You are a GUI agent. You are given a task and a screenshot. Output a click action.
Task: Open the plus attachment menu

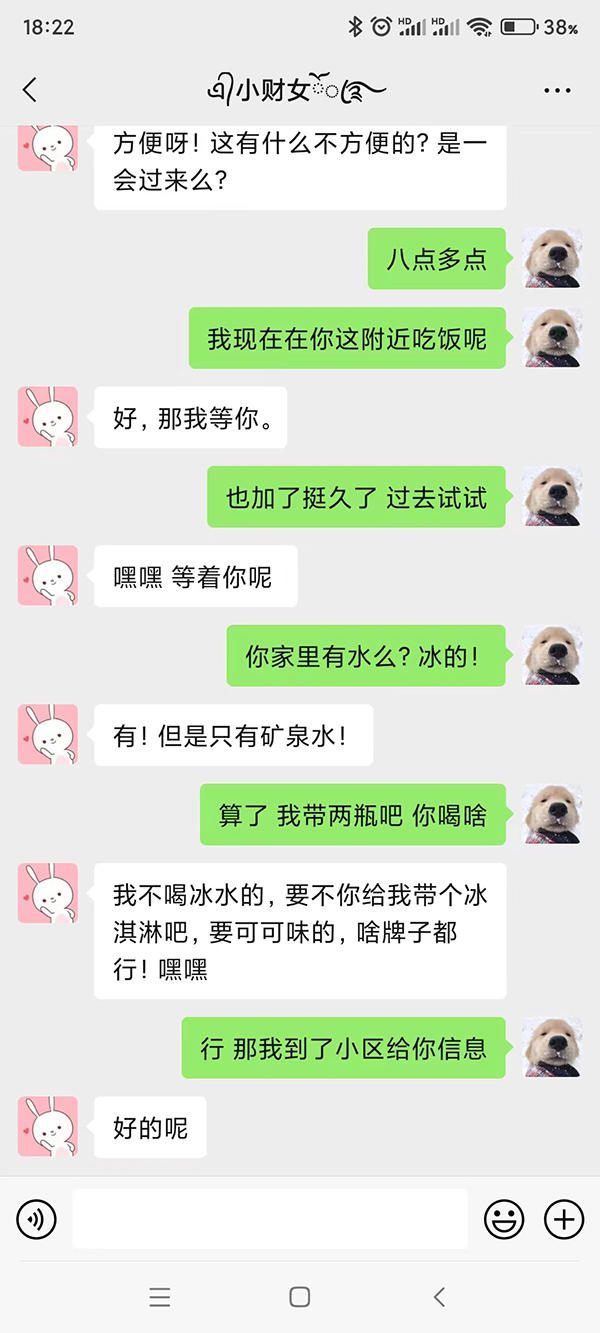(x=564, y=1219)
